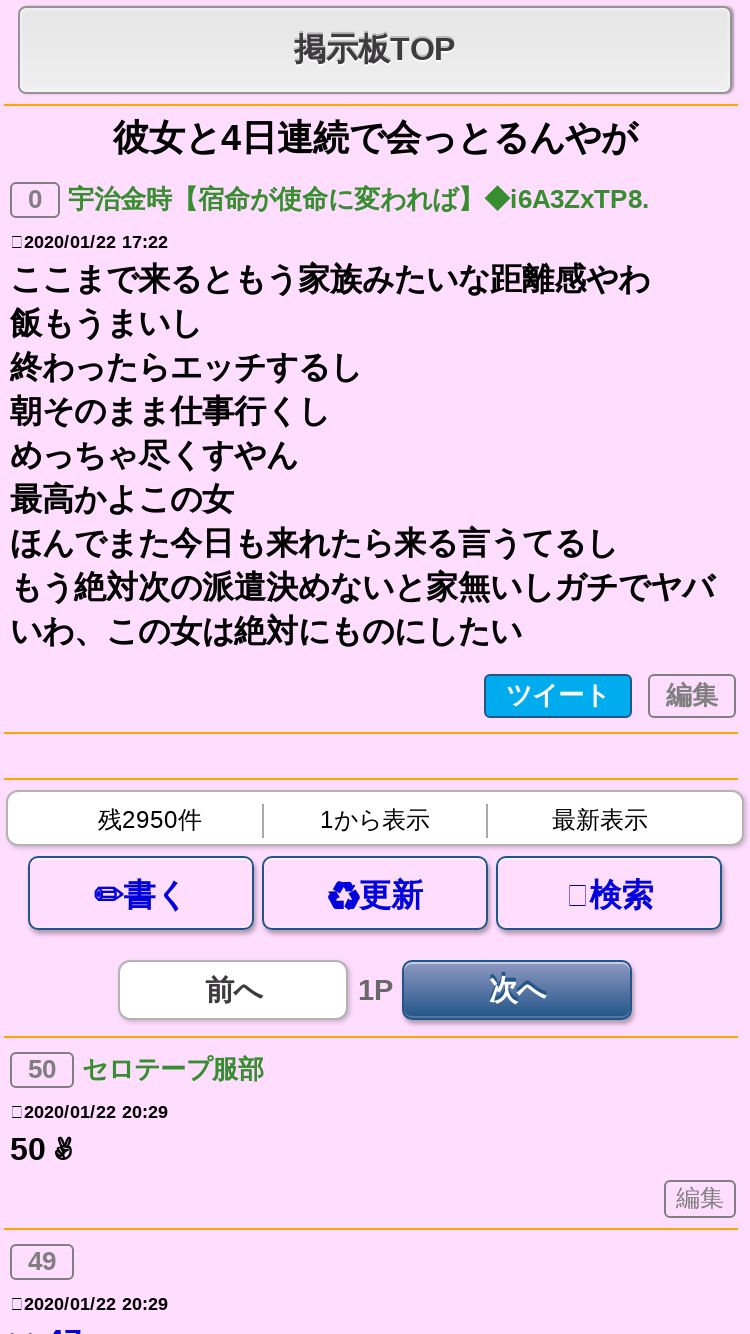Viewport: 750px width, 1334px height.
Task: Tap the post number 49 badge
Action: pyautogui.click(x=42, y=1262)
